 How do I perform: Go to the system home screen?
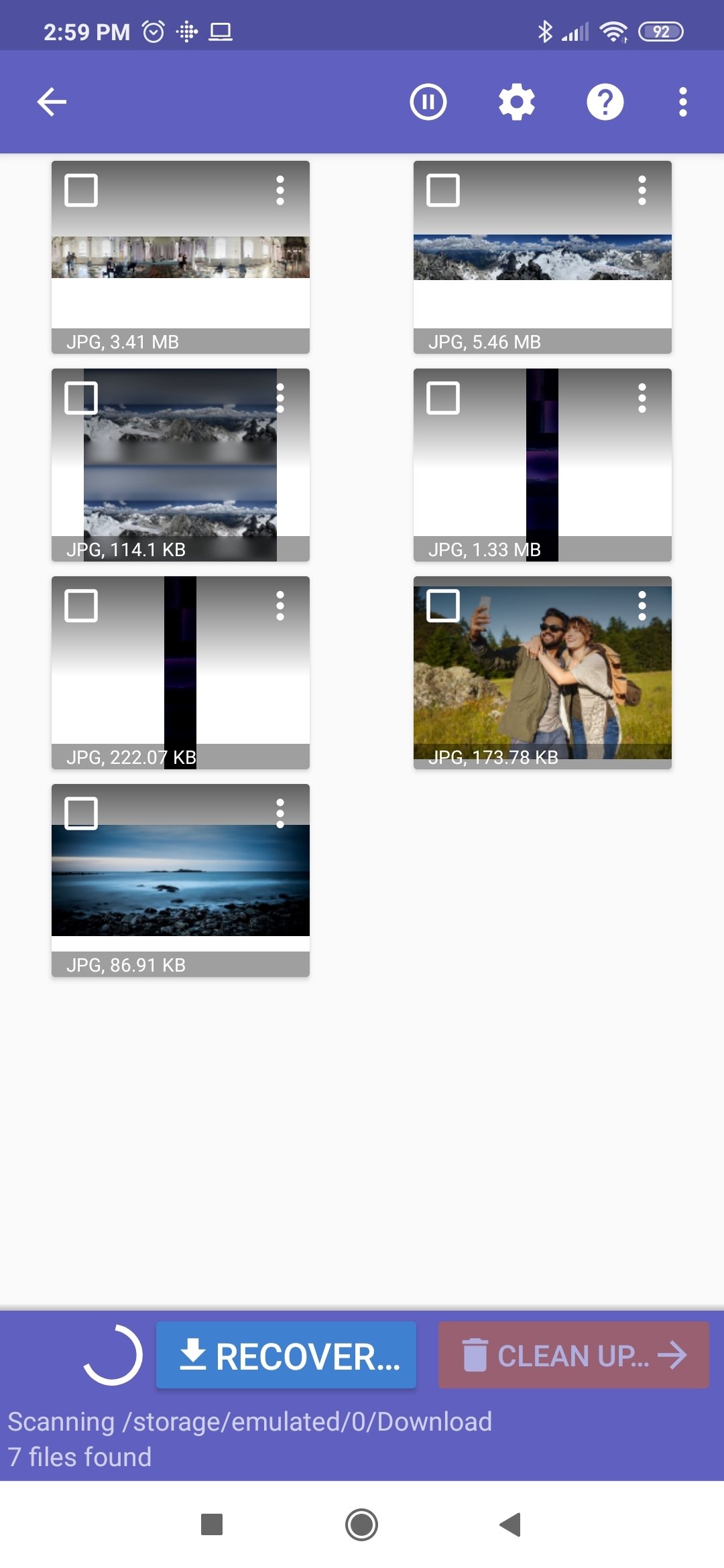coord(362,1524)
